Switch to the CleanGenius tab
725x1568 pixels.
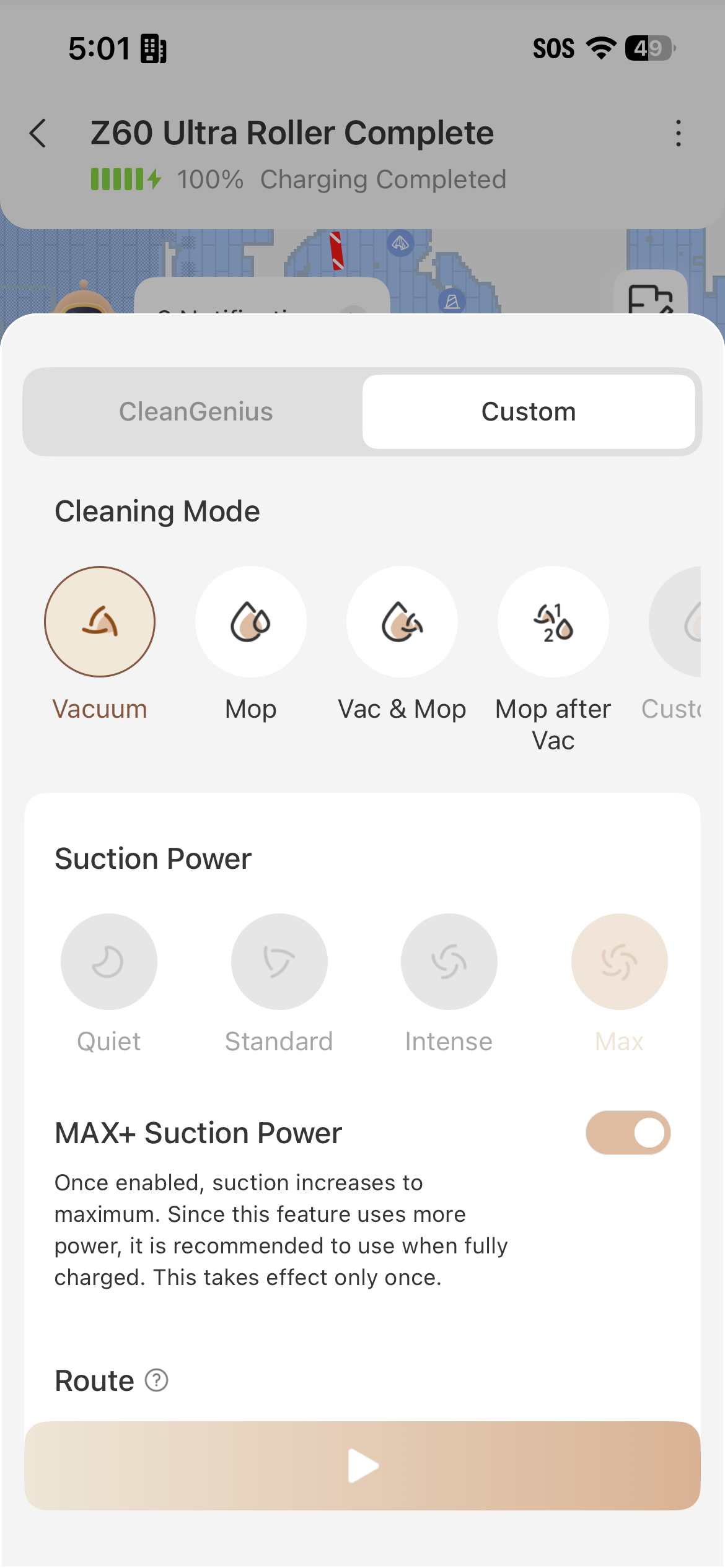[196, 412]
